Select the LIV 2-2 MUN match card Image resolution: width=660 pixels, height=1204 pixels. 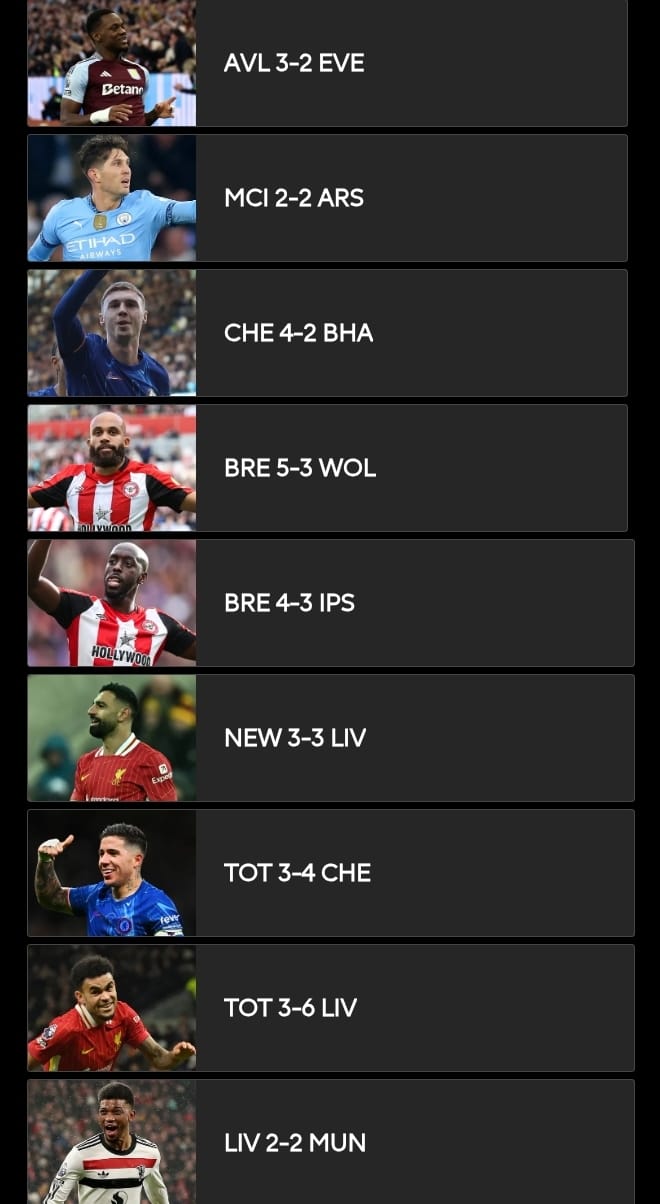pyautogui.click(x=330, y=1142)
